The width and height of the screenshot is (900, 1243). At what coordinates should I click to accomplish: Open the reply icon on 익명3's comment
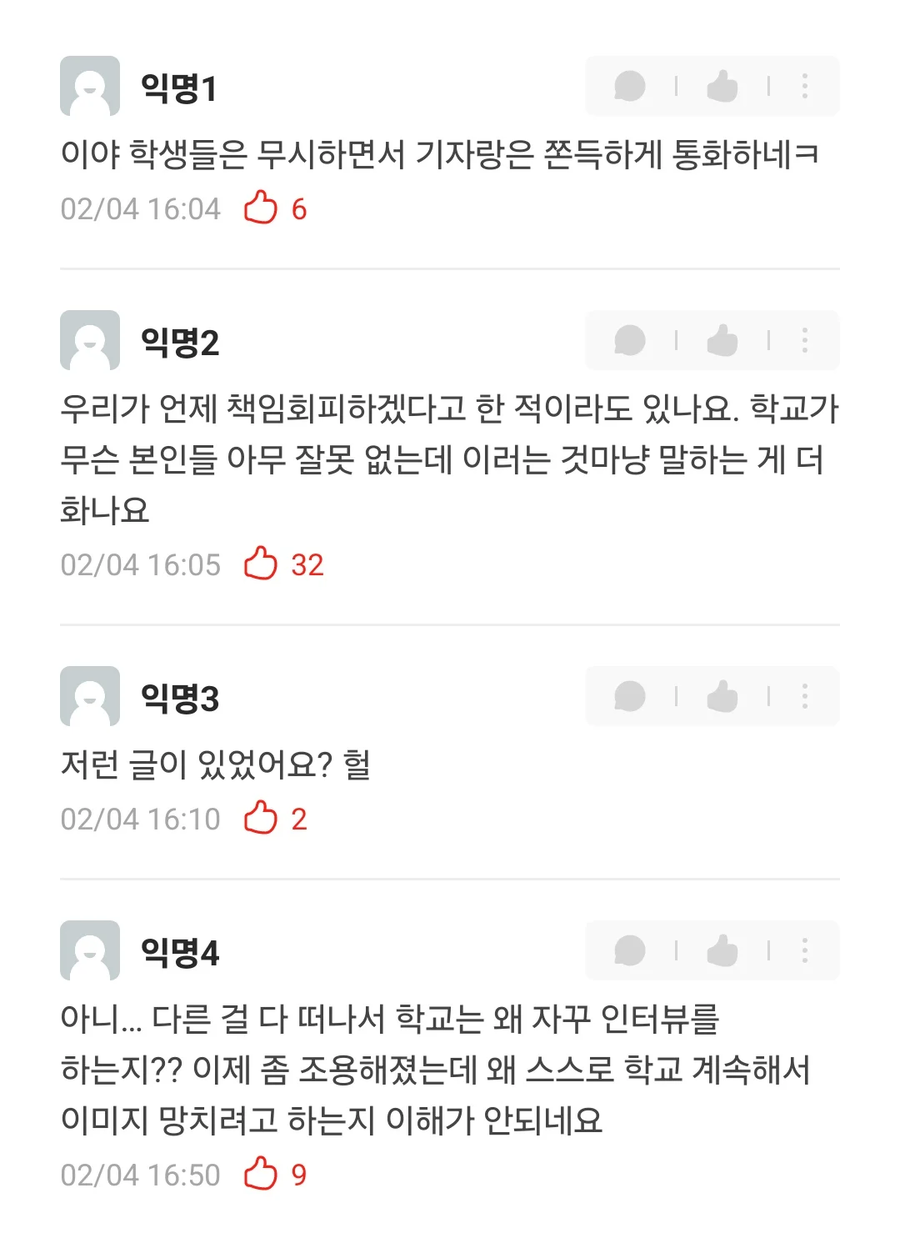(630, 696)
